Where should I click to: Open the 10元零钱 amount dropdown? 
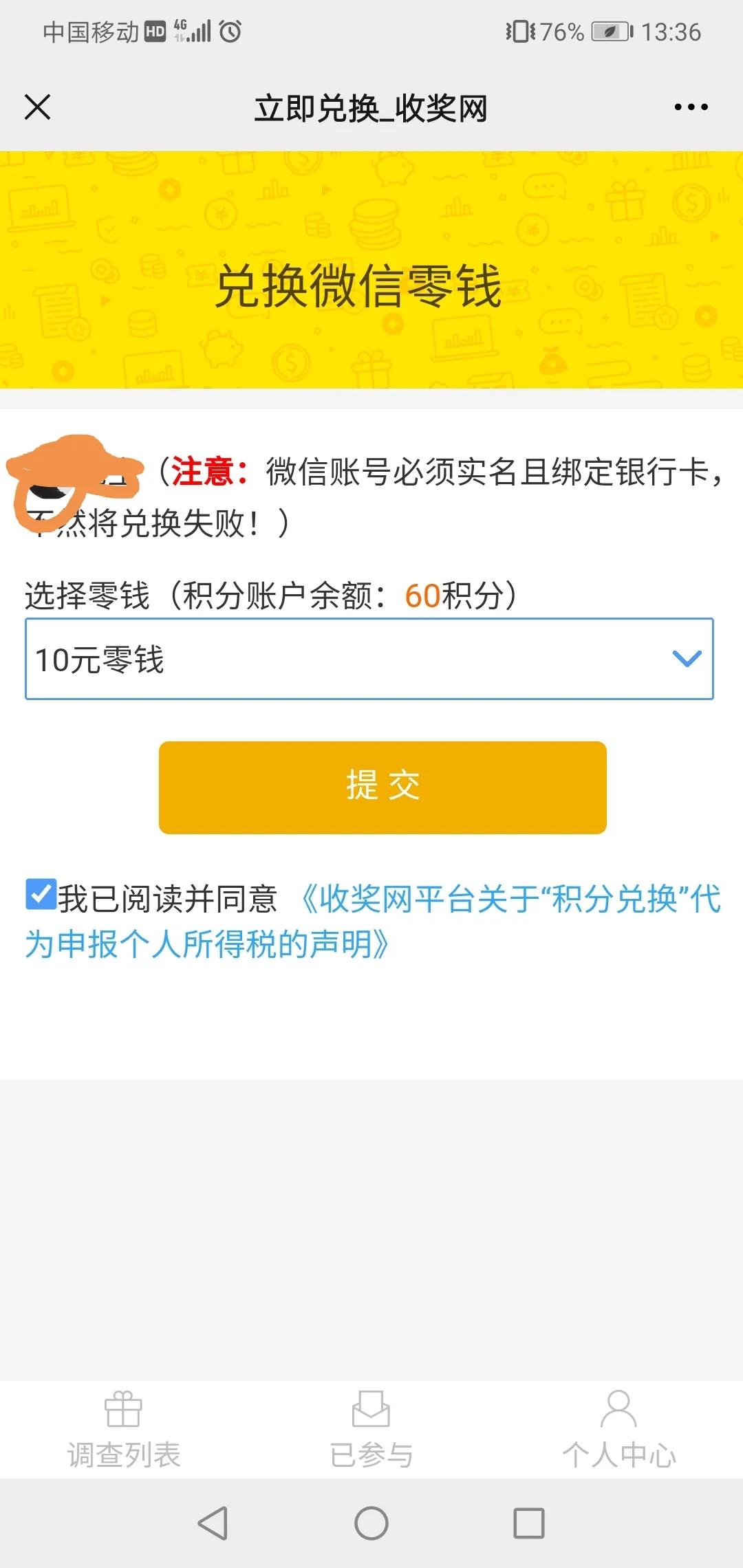[371, 659]
